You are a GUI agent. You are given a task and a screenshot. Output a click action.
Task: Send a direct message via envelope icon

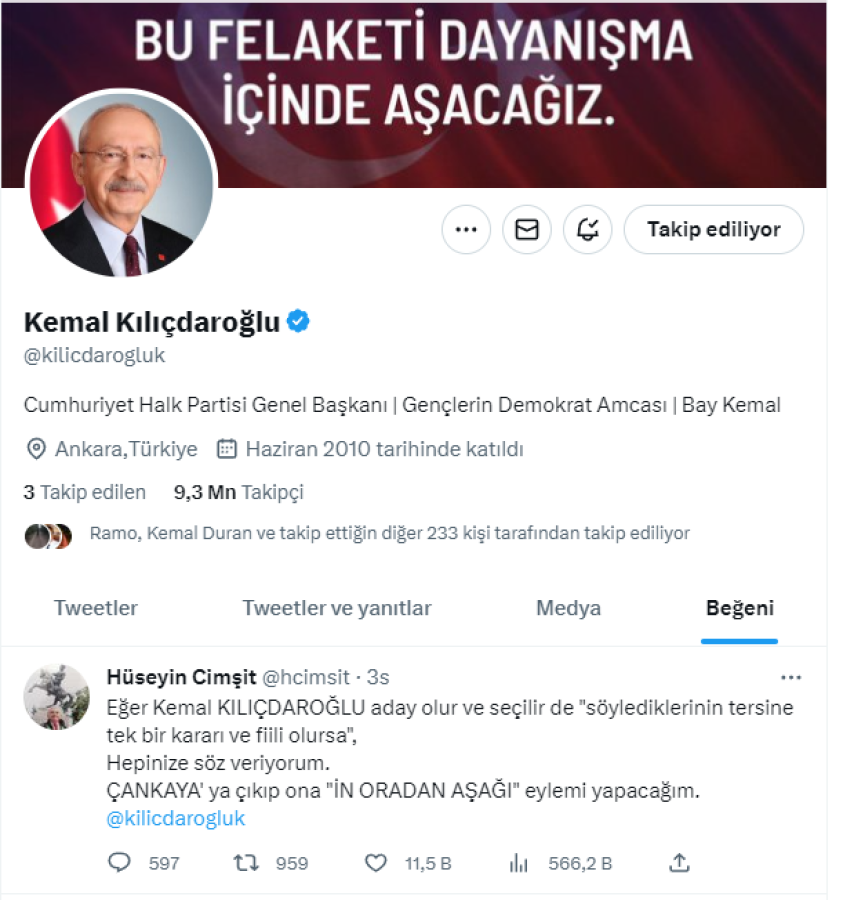coord(526,229)
